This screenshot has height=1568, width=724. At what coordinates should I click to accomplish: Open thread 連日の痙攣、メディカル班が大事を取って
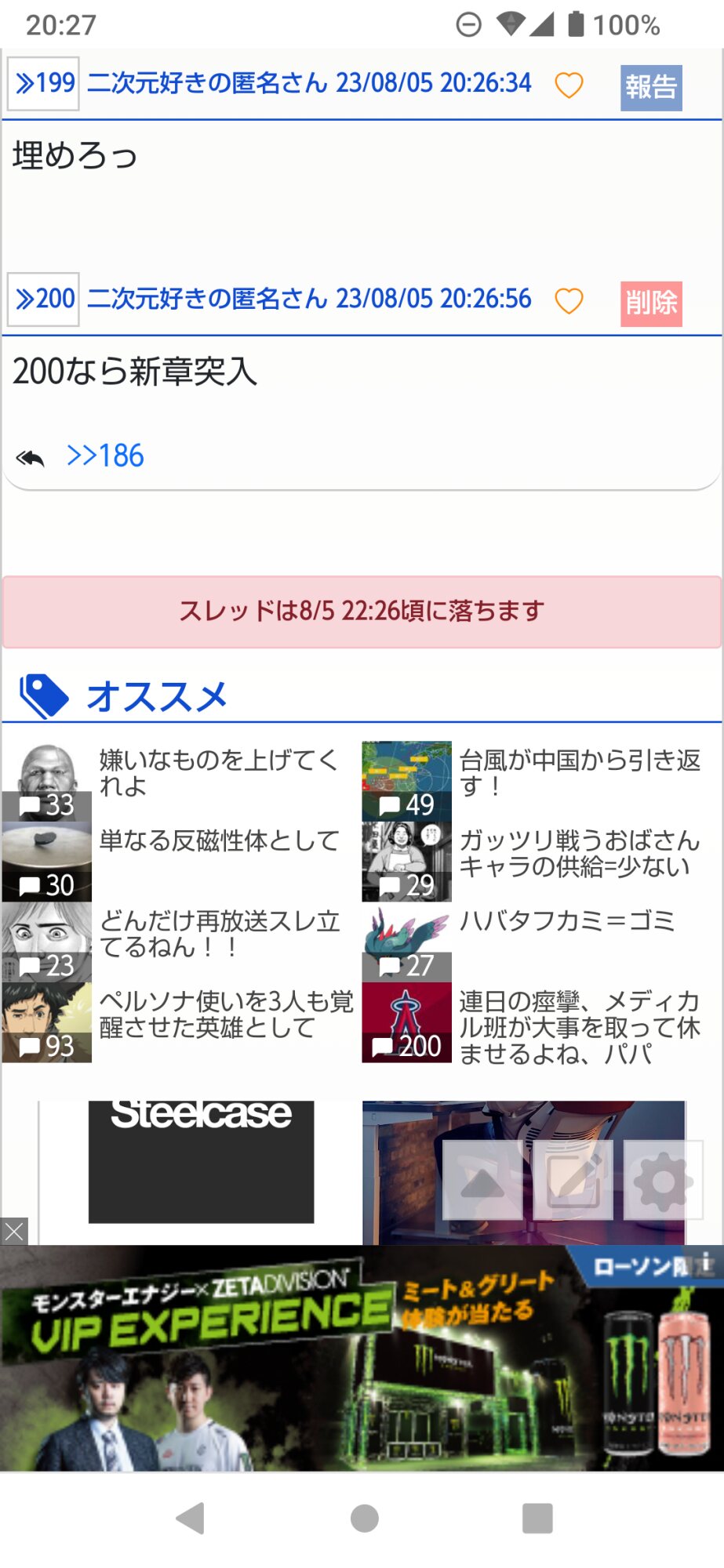coord(541,1022)
